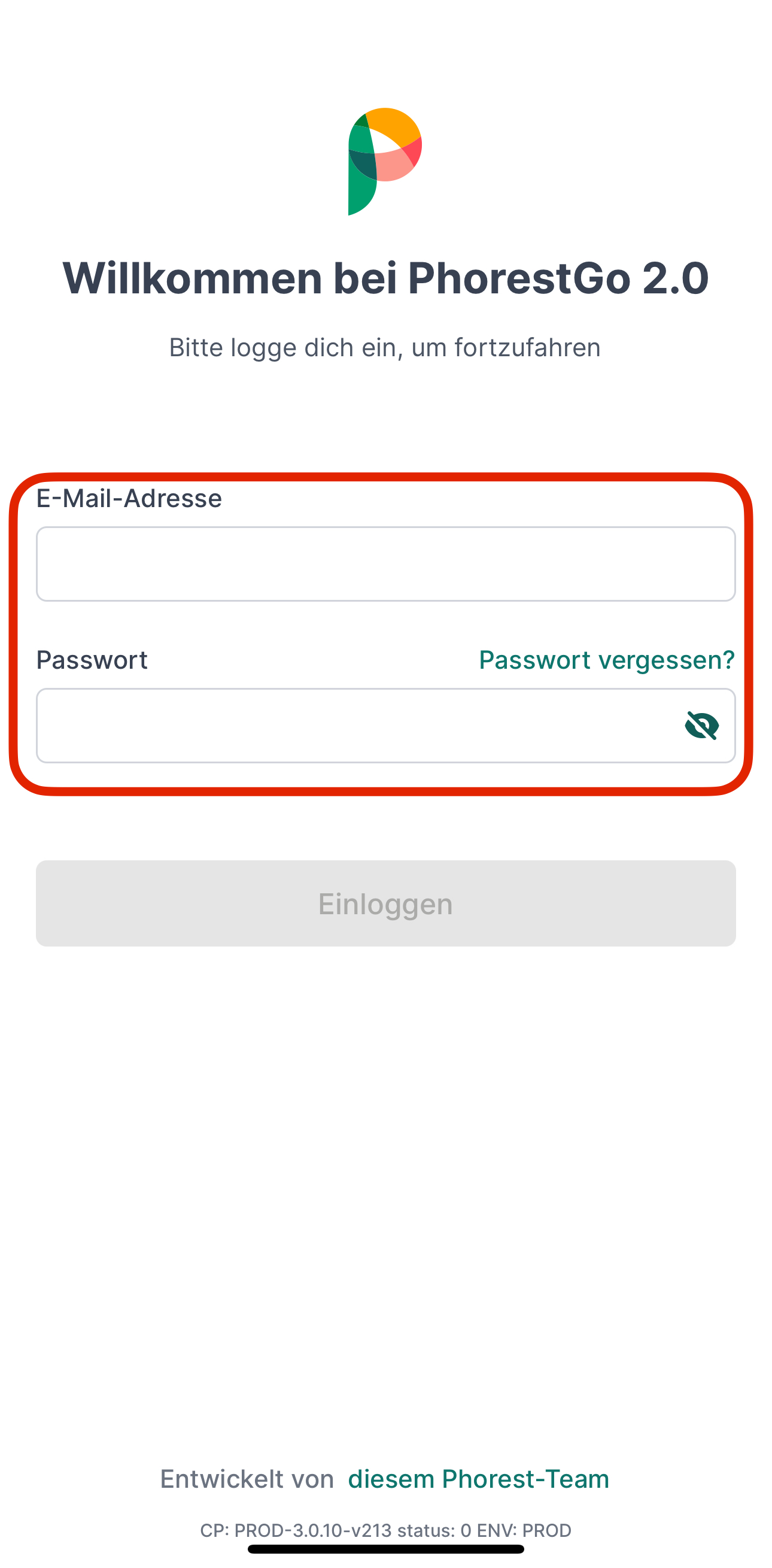Tap the Einloggen button
This screenshot has width=772, height=1568.
pos(385,903)
